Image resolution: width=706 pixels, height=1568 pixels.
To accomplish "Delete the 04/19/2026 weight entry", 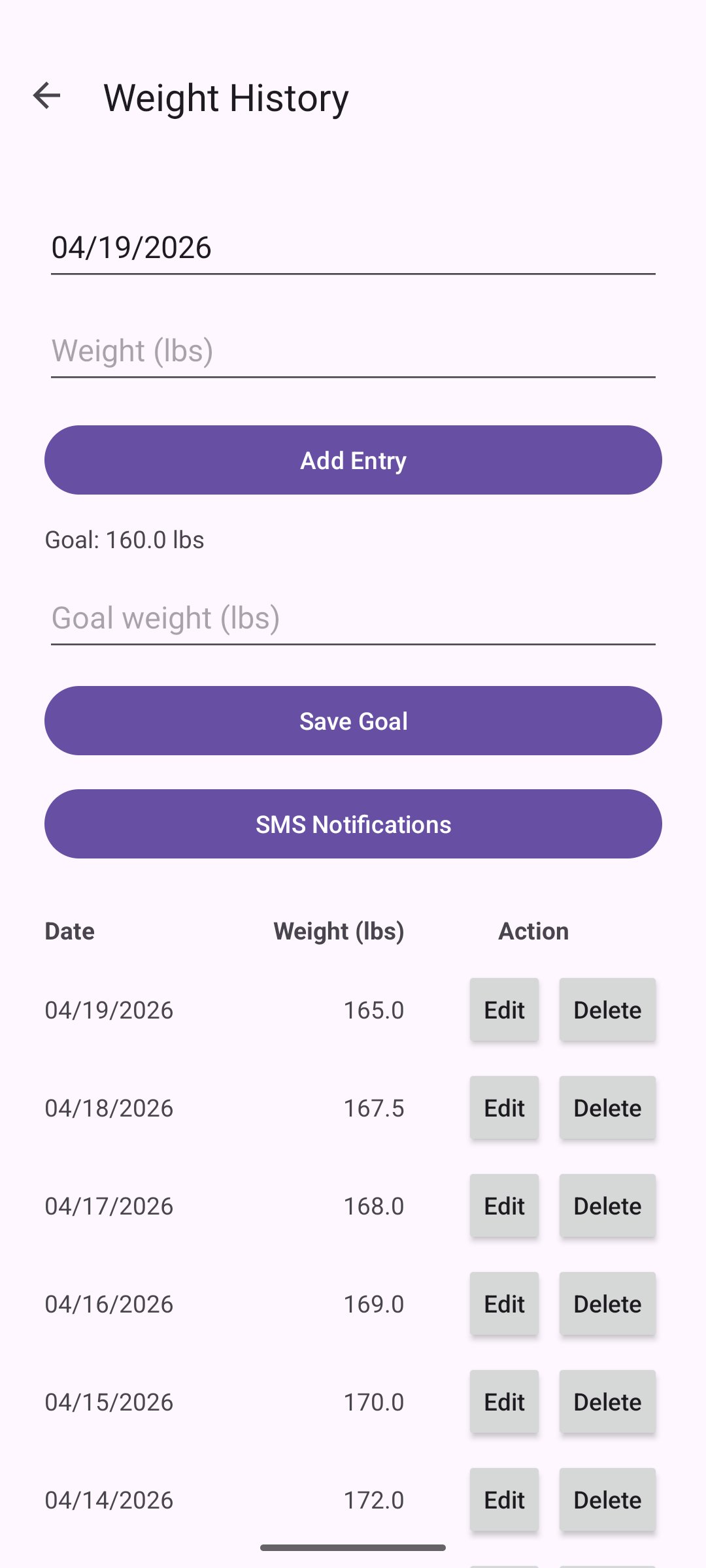I will (607, 1009).
